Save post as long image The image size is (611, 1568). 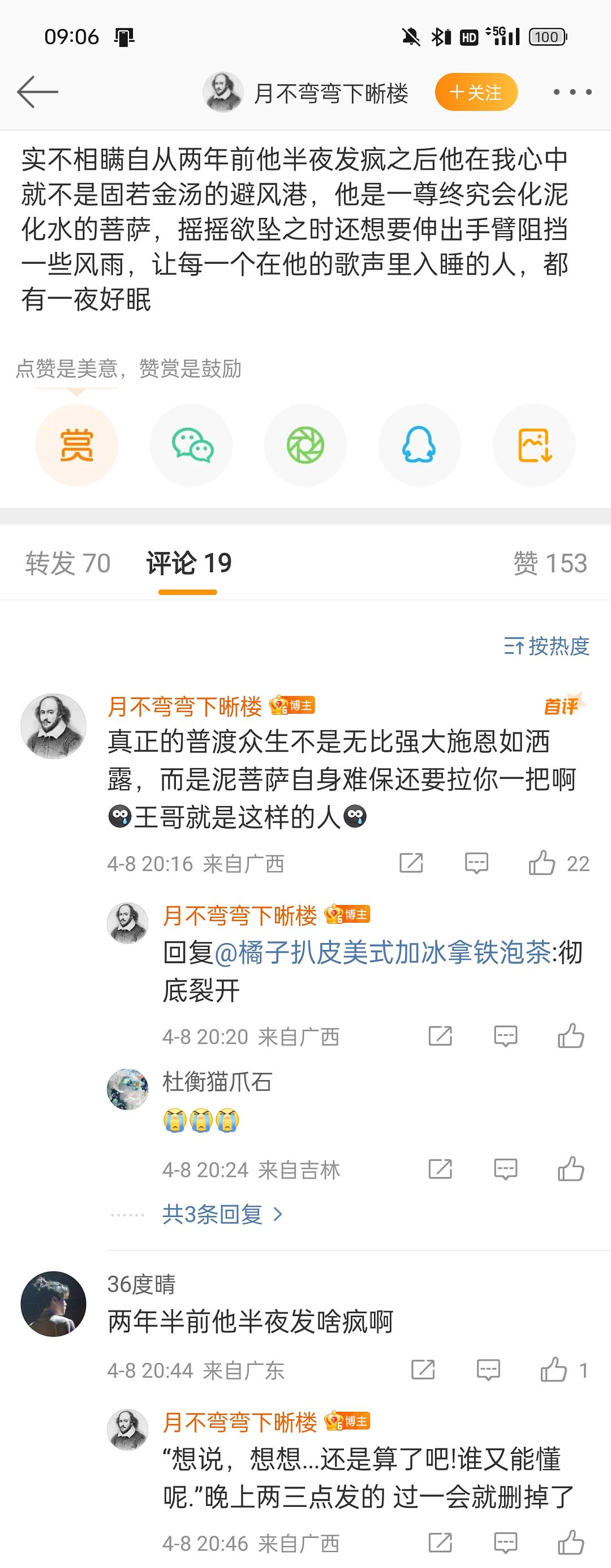pyautogui.click(x=533, y=445)
